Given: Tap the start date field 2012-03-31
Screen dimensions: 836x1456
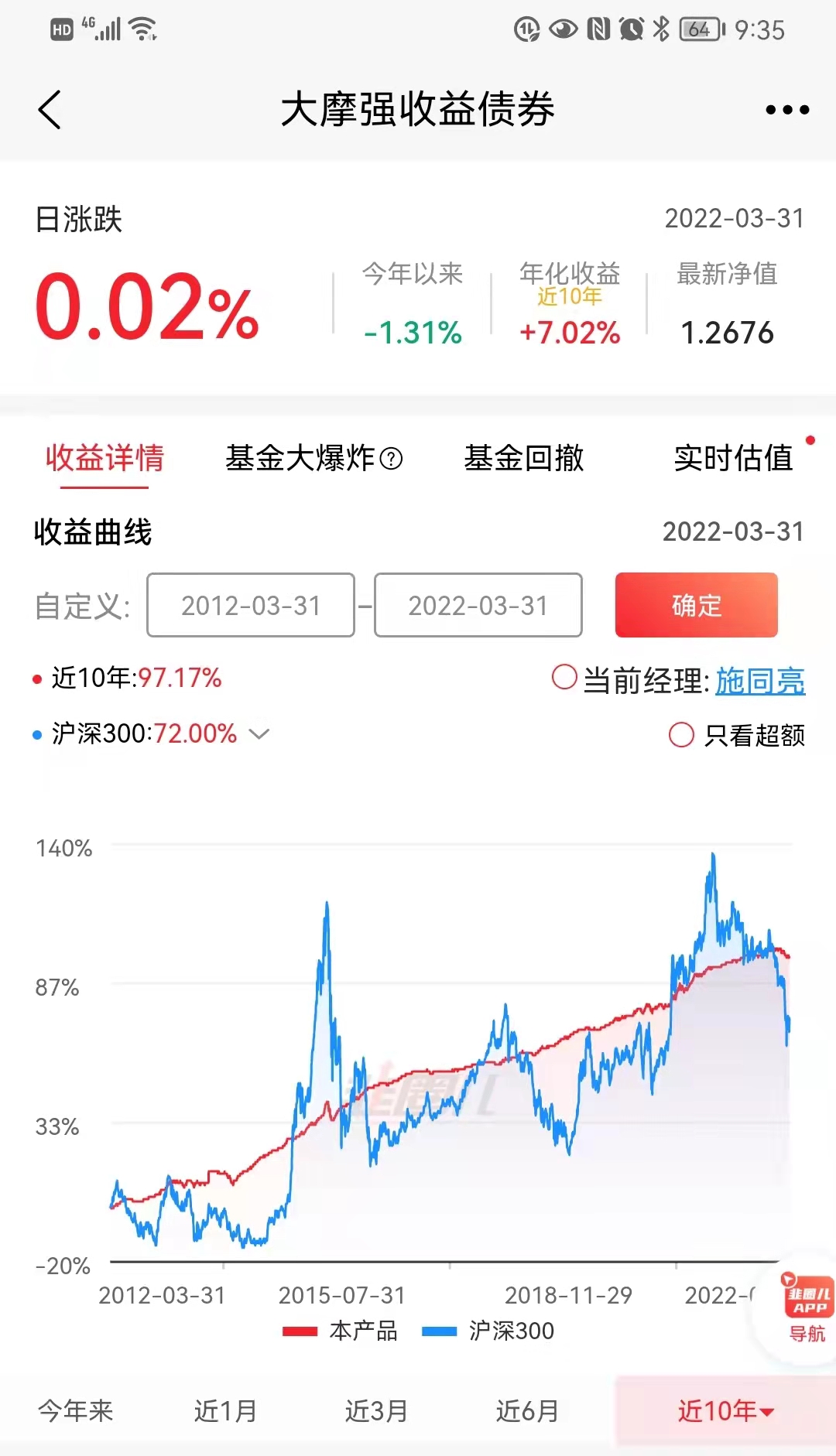Looking at the screenshot, I should (251, 605).
